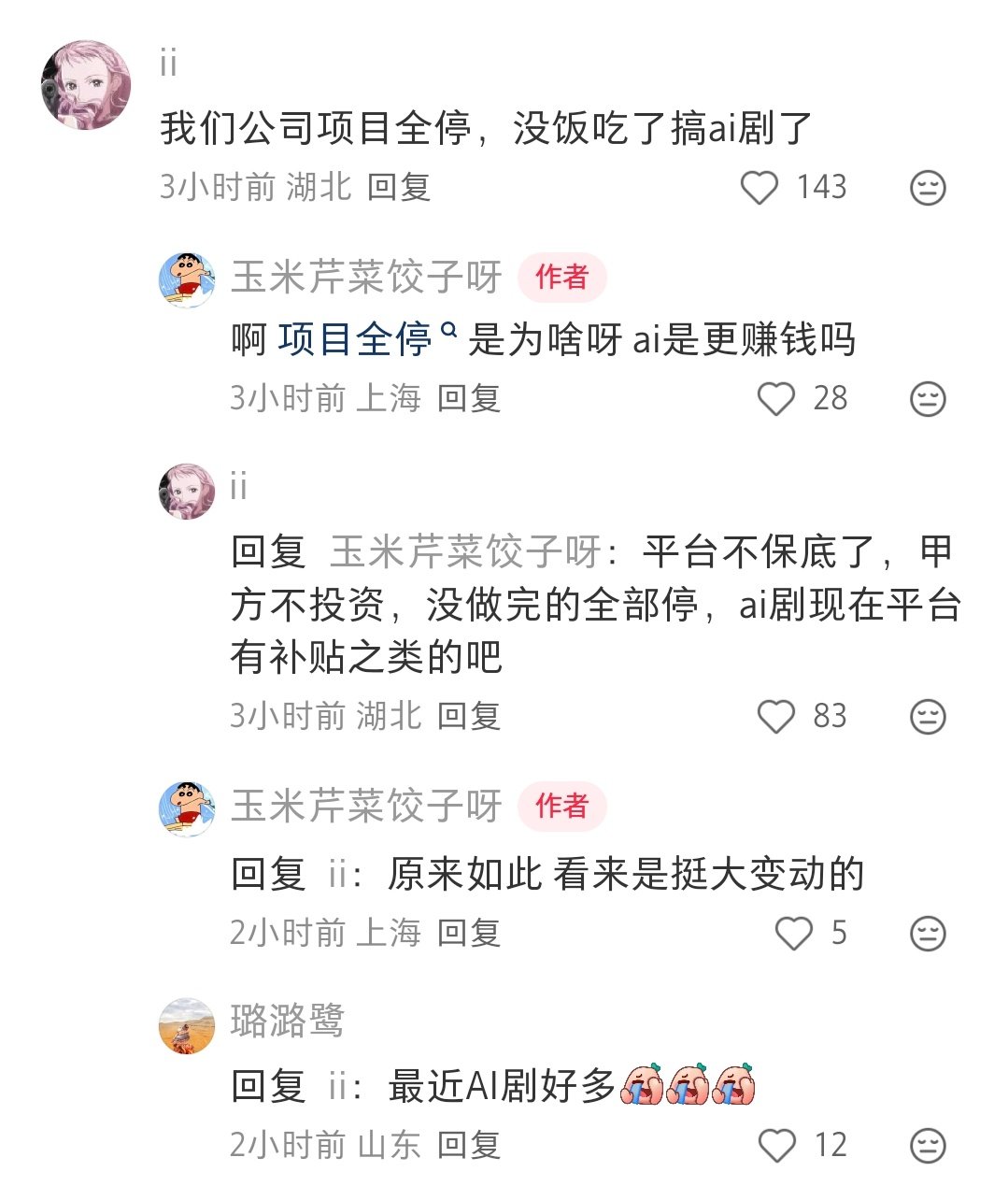1008x1186 pixels.
Task: Like ii's comment about projects stopping
Action: coord(759,188)
